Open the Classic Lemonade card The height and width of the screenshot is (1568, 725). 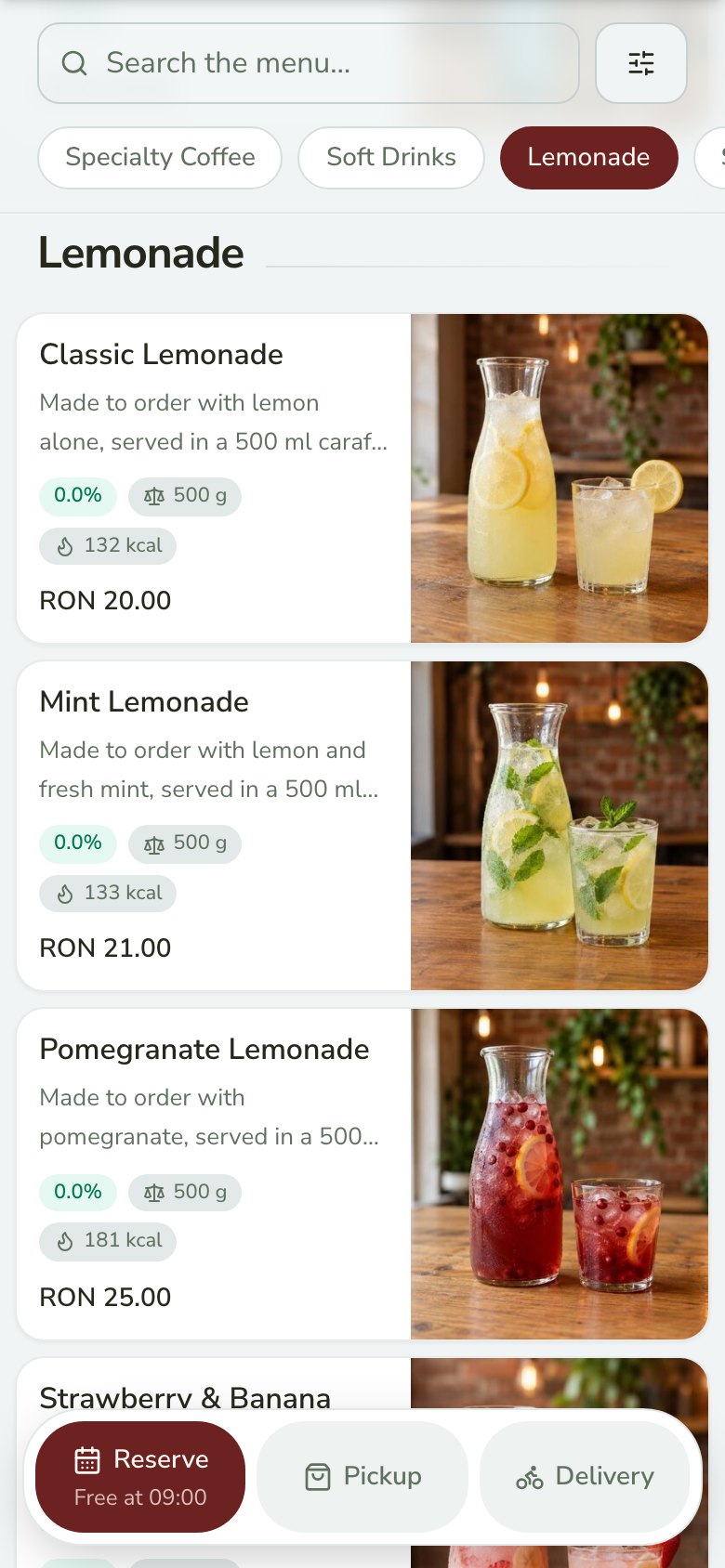tap(362, 478)
